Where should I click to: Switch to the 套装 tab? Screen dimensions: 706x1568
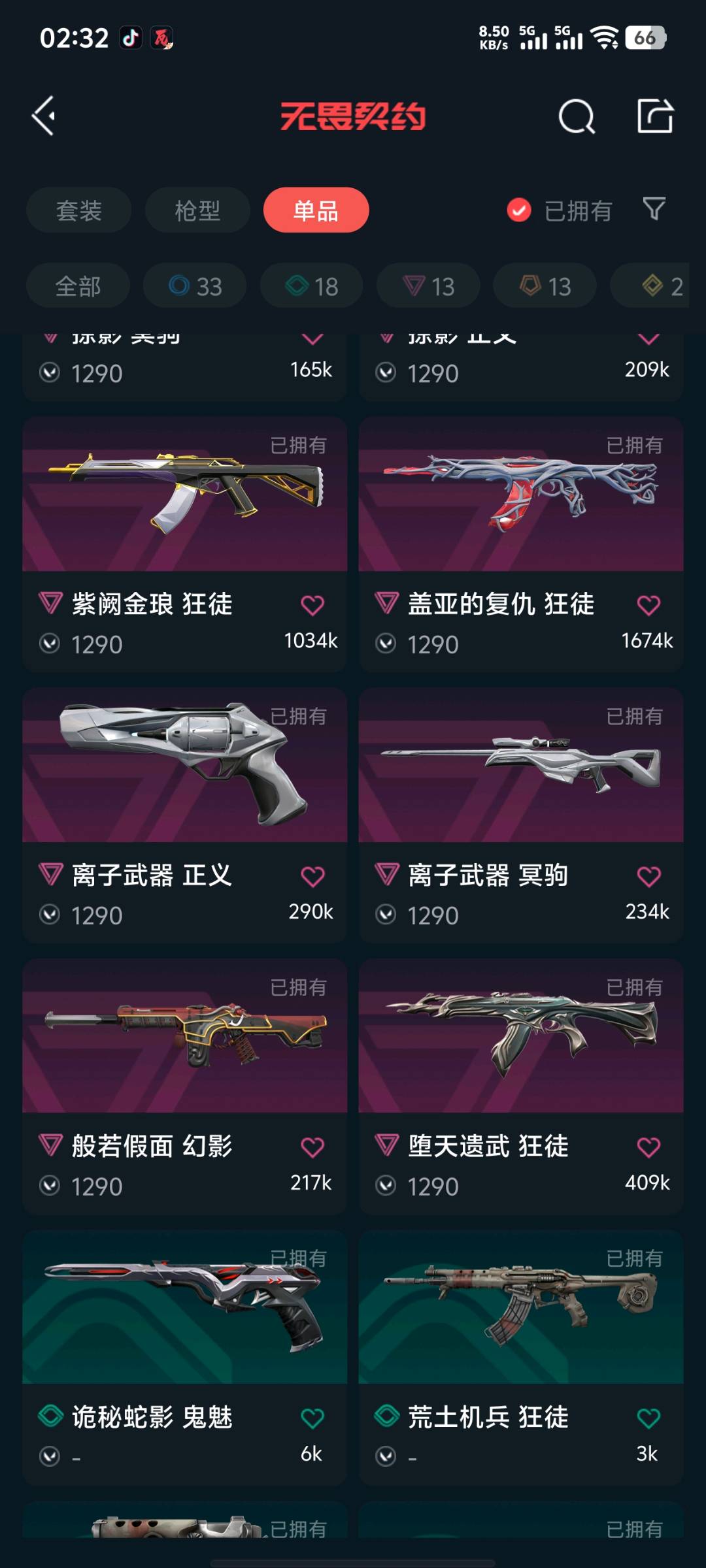tap(79, 210)
